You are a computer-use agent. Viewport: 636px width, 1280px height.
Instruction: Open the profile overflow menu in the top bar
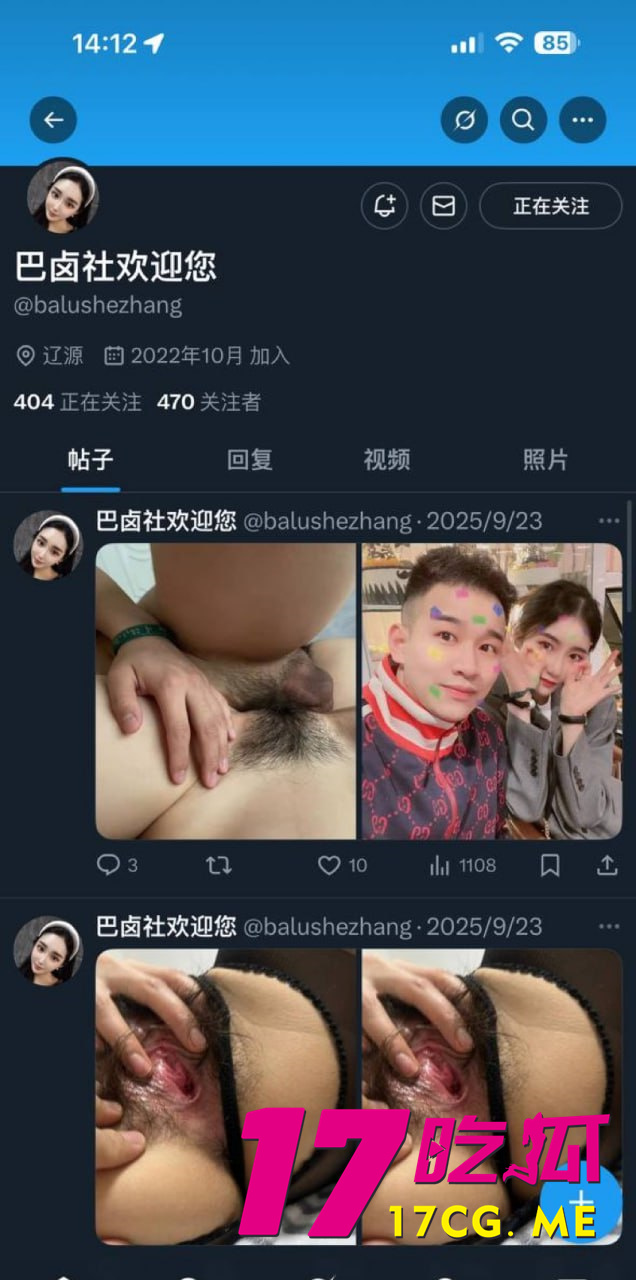(x=582, y=121)
